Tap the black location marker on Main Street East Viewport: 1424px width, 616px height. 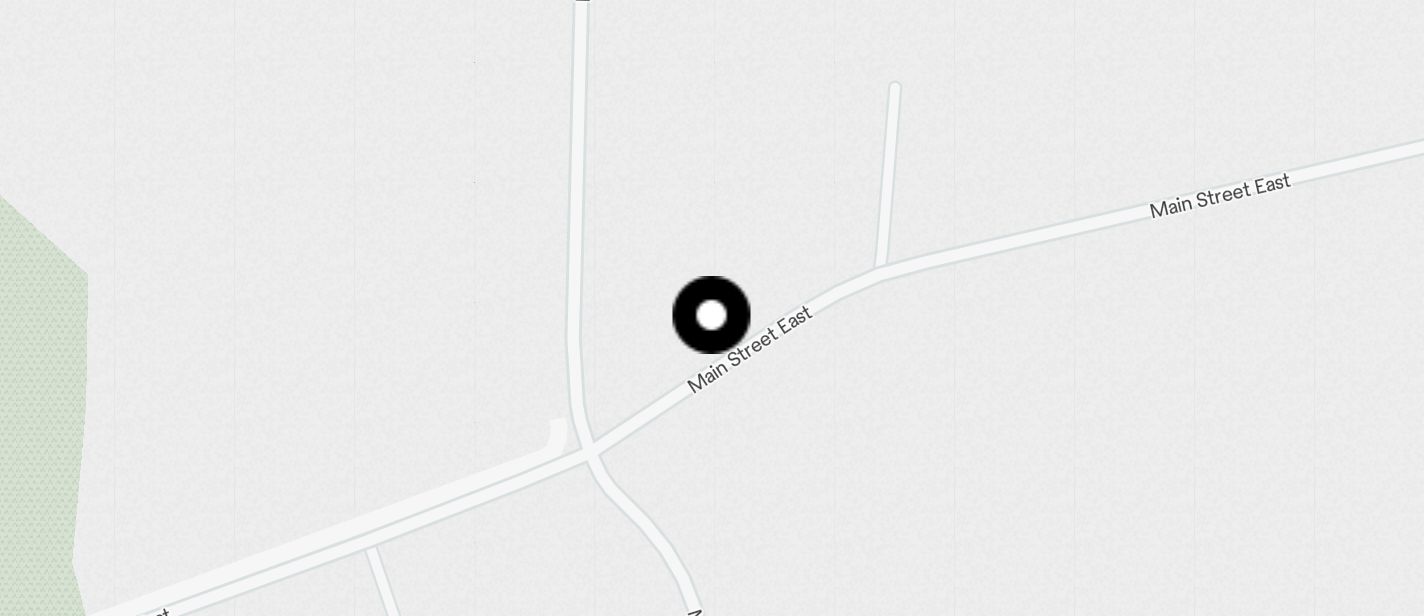(x=711, y=315)
